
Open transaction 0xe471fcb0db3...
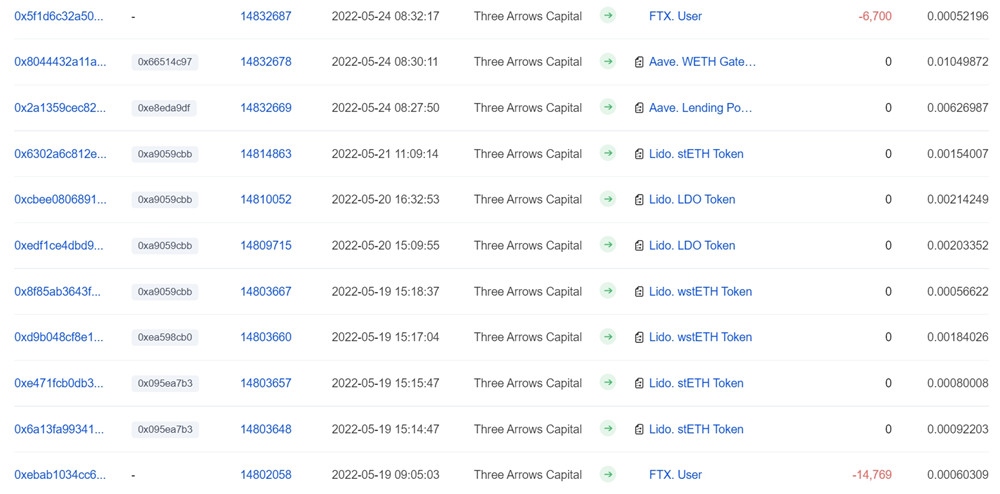click(x=59, y=384)
